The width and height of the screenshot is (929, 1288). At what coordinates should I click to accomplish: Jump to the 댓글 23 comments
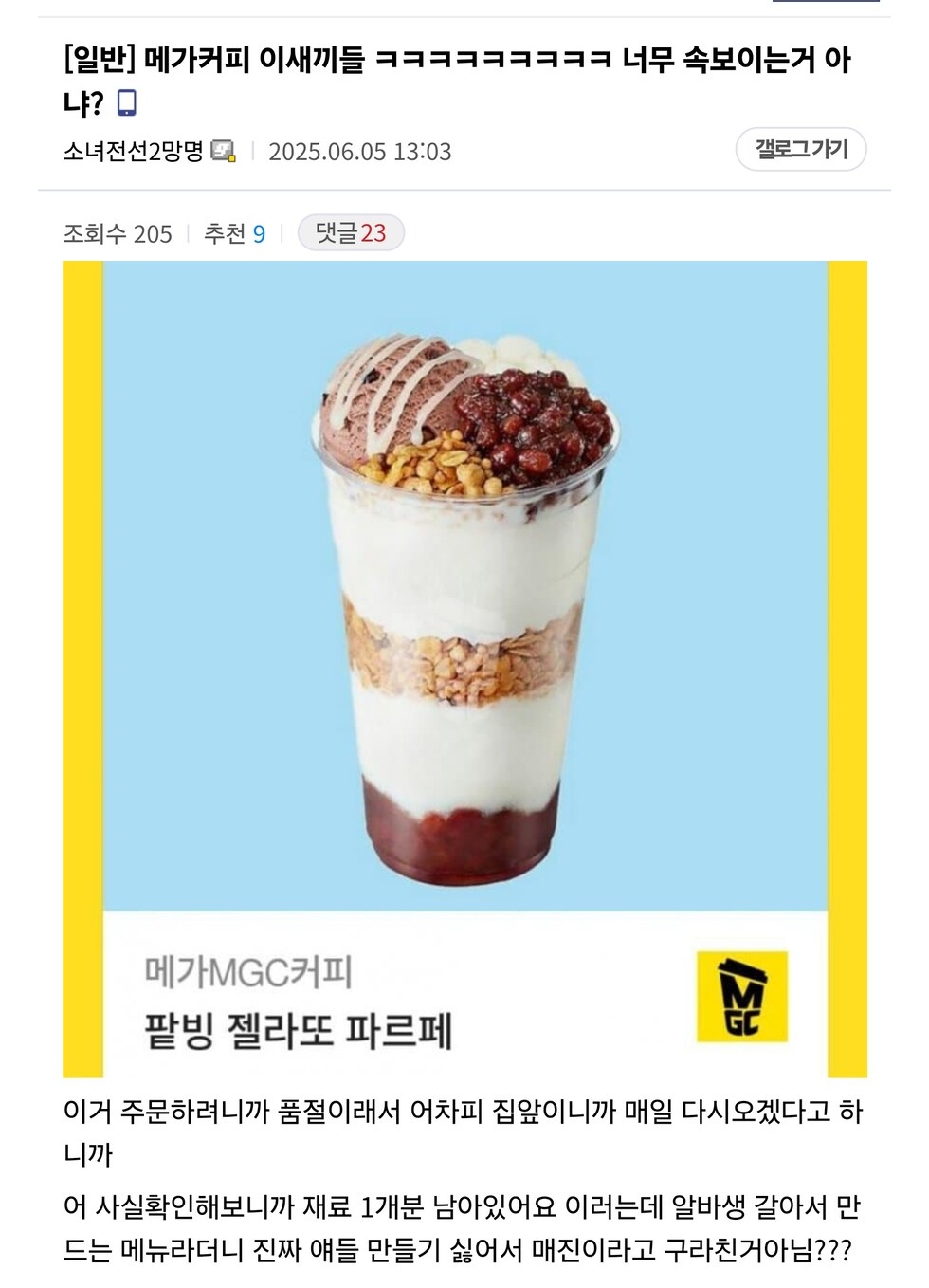click(x=351, y=233)
